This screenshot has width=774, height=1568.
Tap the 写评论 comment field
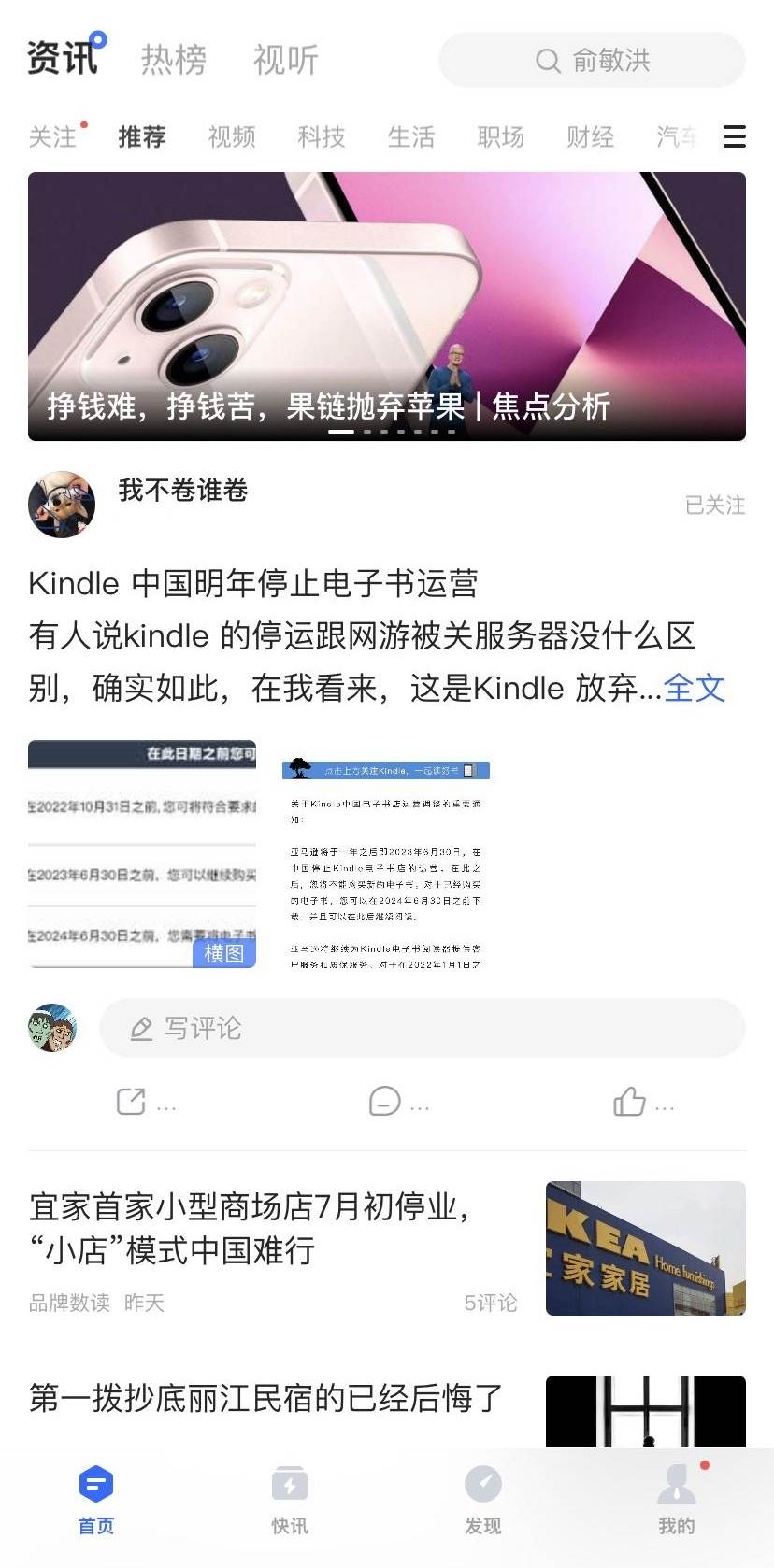(422, 1028)
